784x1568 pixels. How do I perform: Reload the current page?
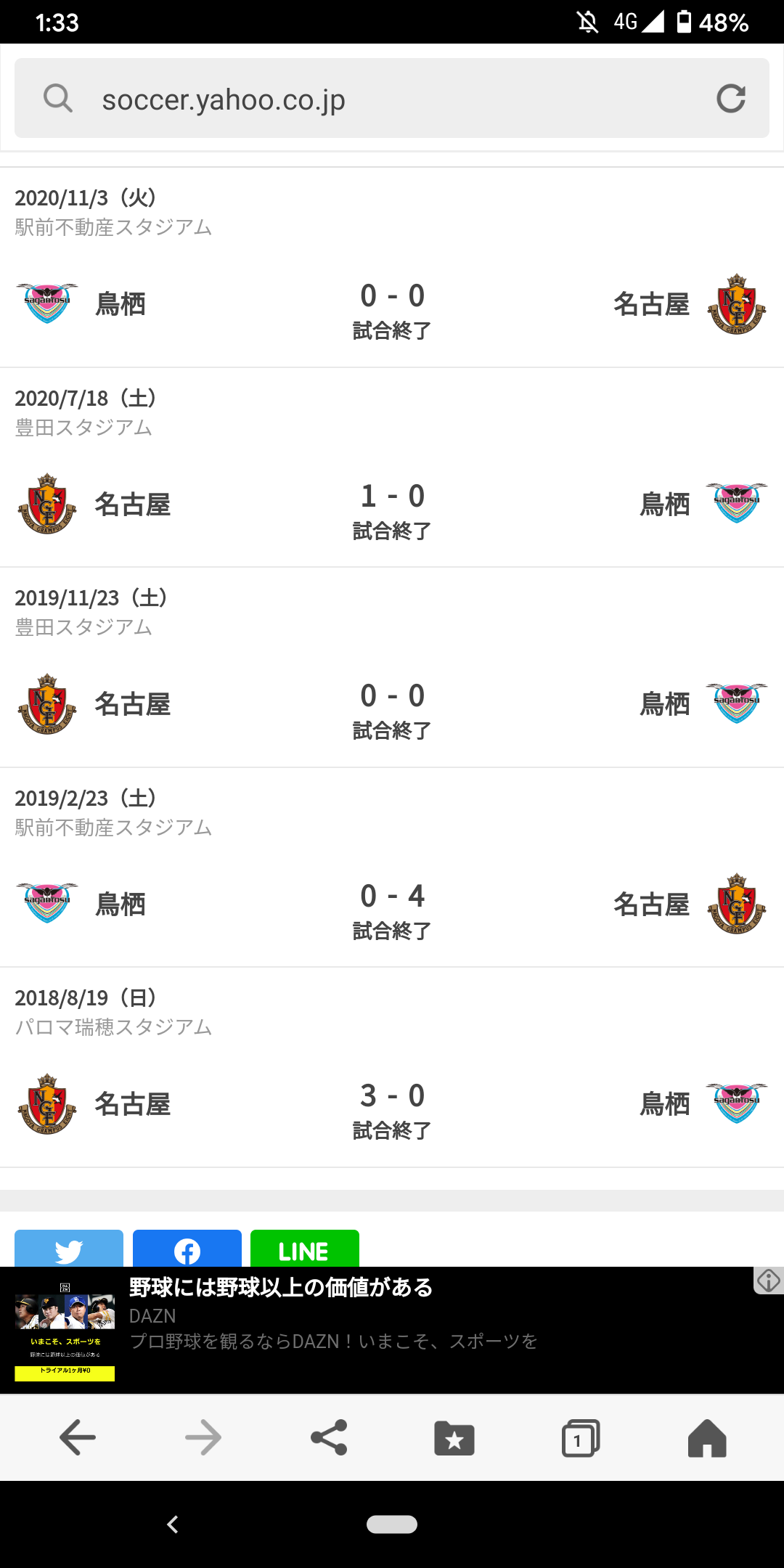[x=731, y=99]
